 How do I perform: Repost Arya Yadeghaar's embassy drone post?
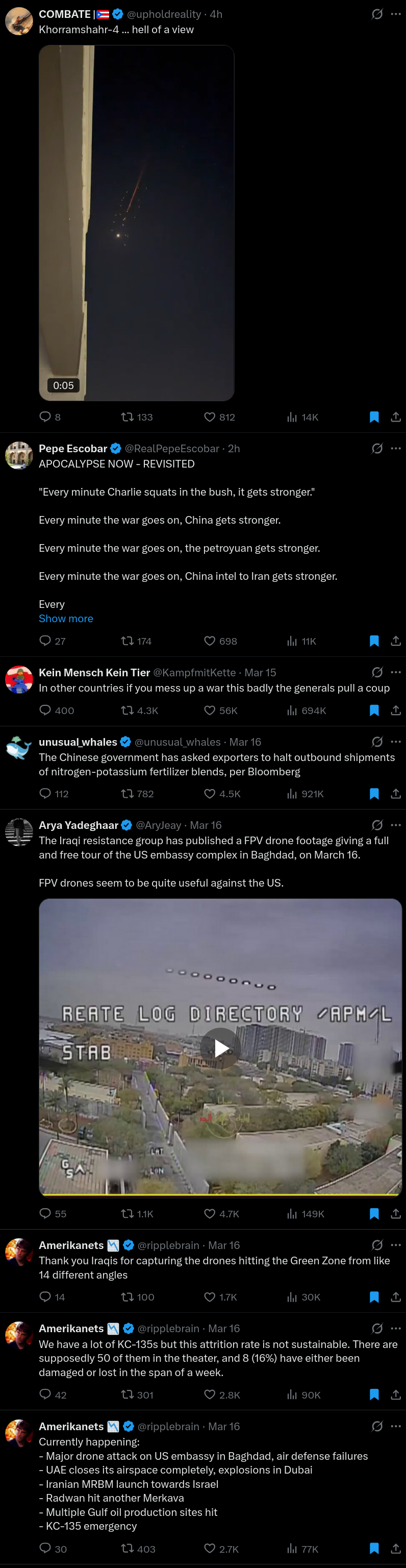point(127,1214)
